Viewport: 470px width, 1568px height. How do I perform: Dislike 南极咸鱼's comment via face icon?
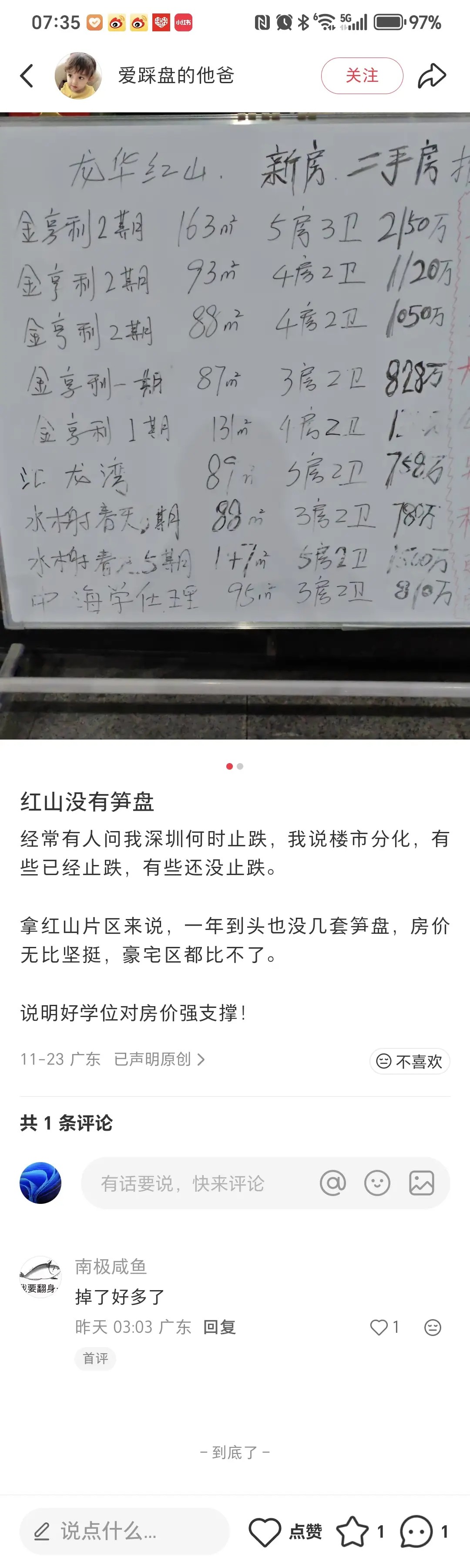click(432, 1328)
